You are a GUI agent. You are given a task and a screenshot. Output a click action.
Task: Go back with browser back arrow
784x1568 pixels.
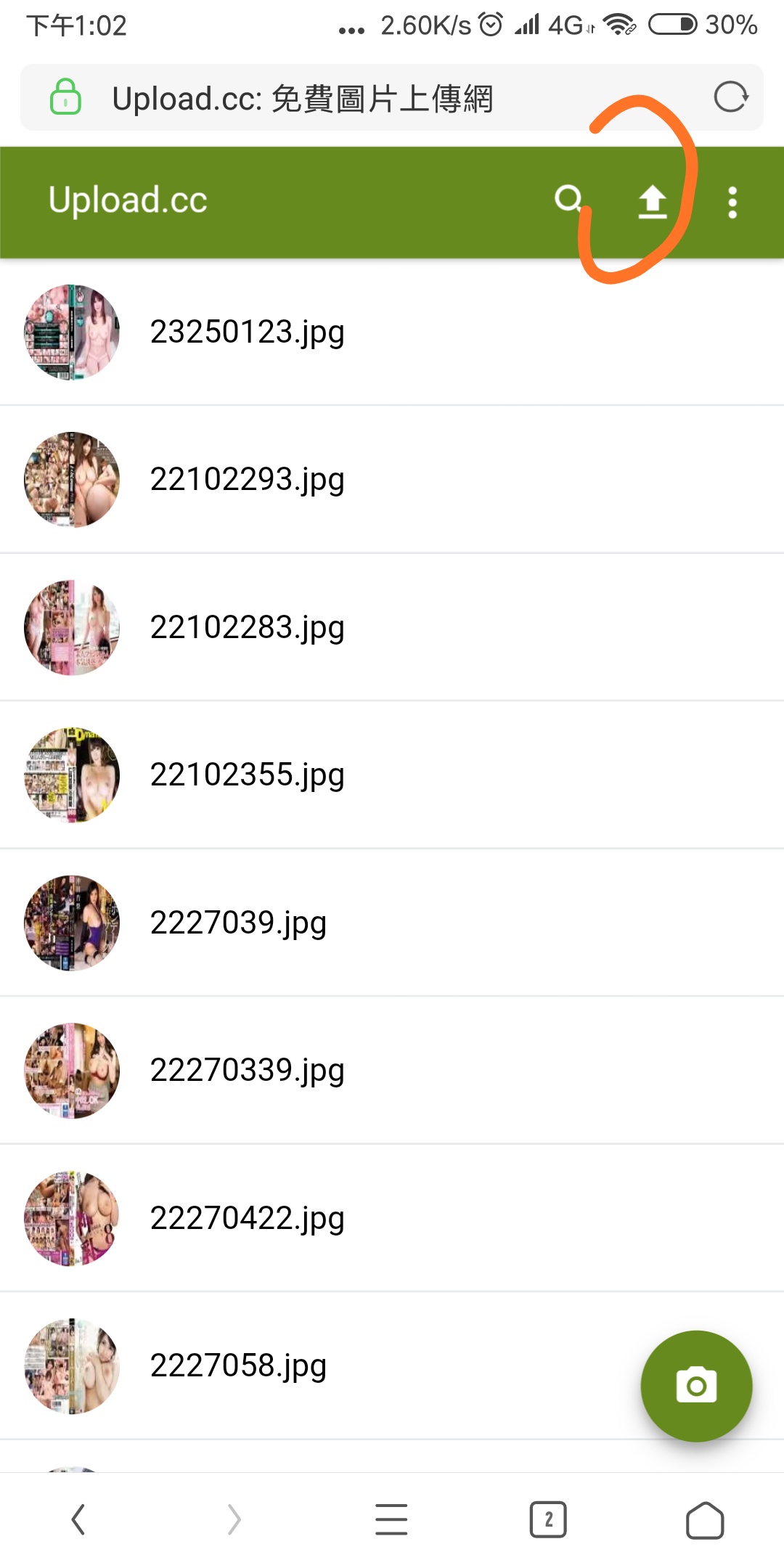click(x=78, y=1519)
